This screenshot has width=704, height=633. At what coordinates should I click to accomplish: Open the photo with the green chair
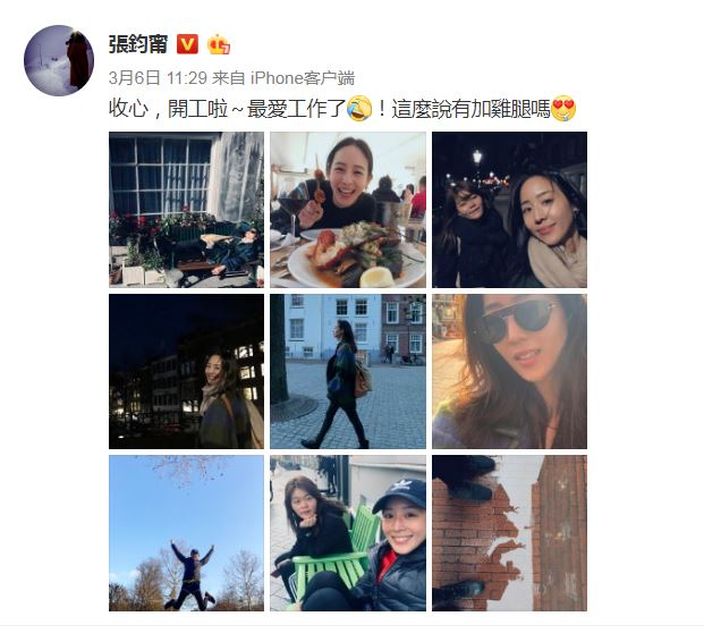(347, 533)
